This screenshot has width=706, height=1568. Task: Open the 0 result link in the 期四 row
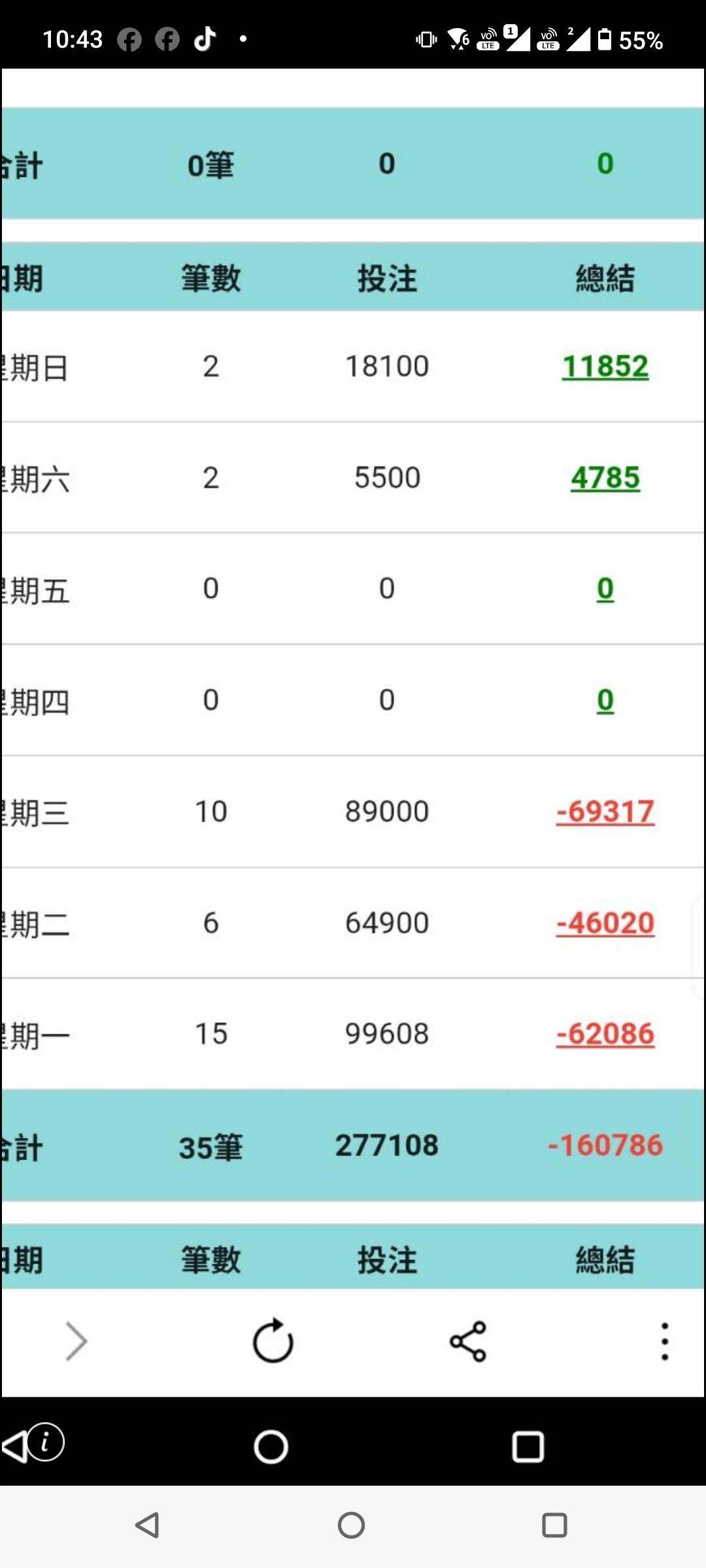pos(605,700)
